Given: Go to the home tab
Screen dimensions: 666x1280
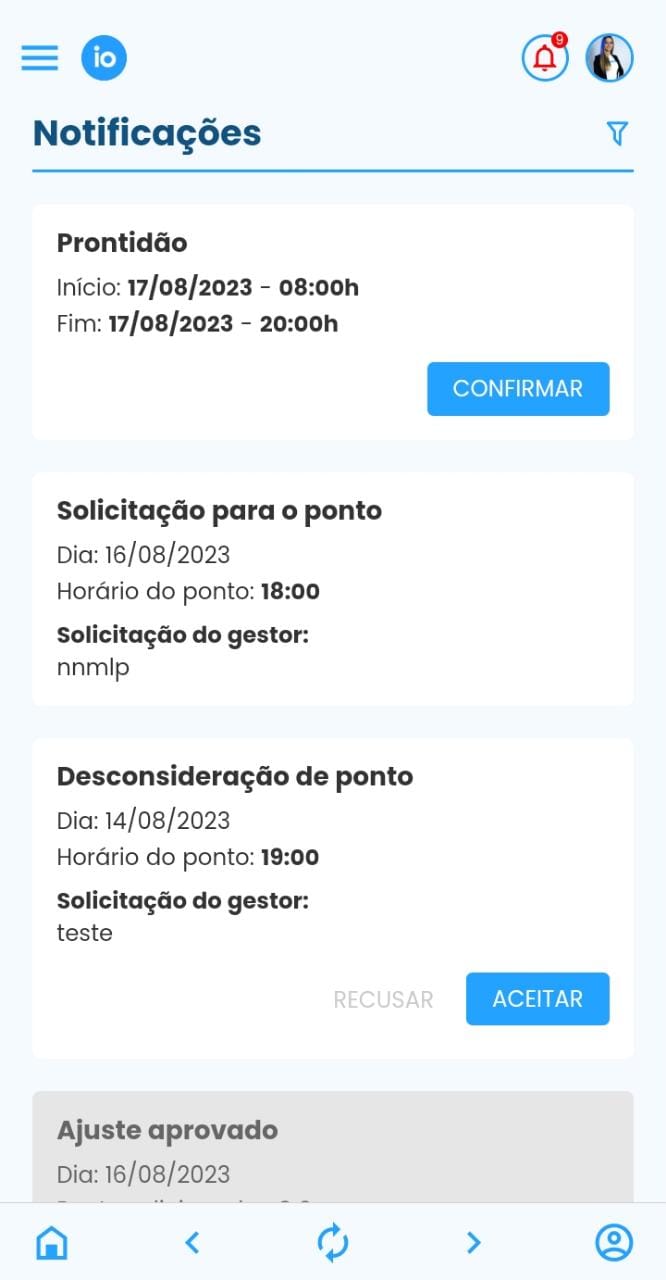Looking at the screenshot, I should 52,1243.
